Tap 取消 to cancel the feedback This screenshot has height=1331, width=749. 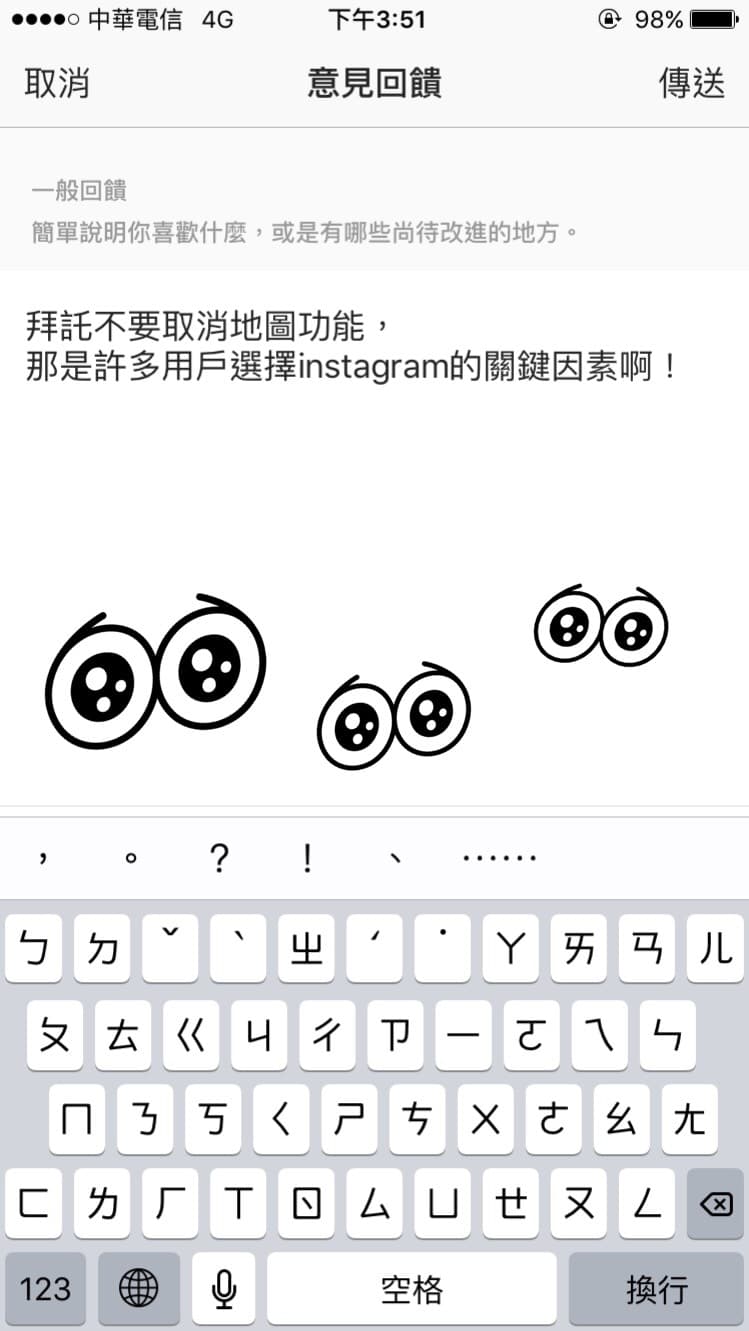click(57, 84)
